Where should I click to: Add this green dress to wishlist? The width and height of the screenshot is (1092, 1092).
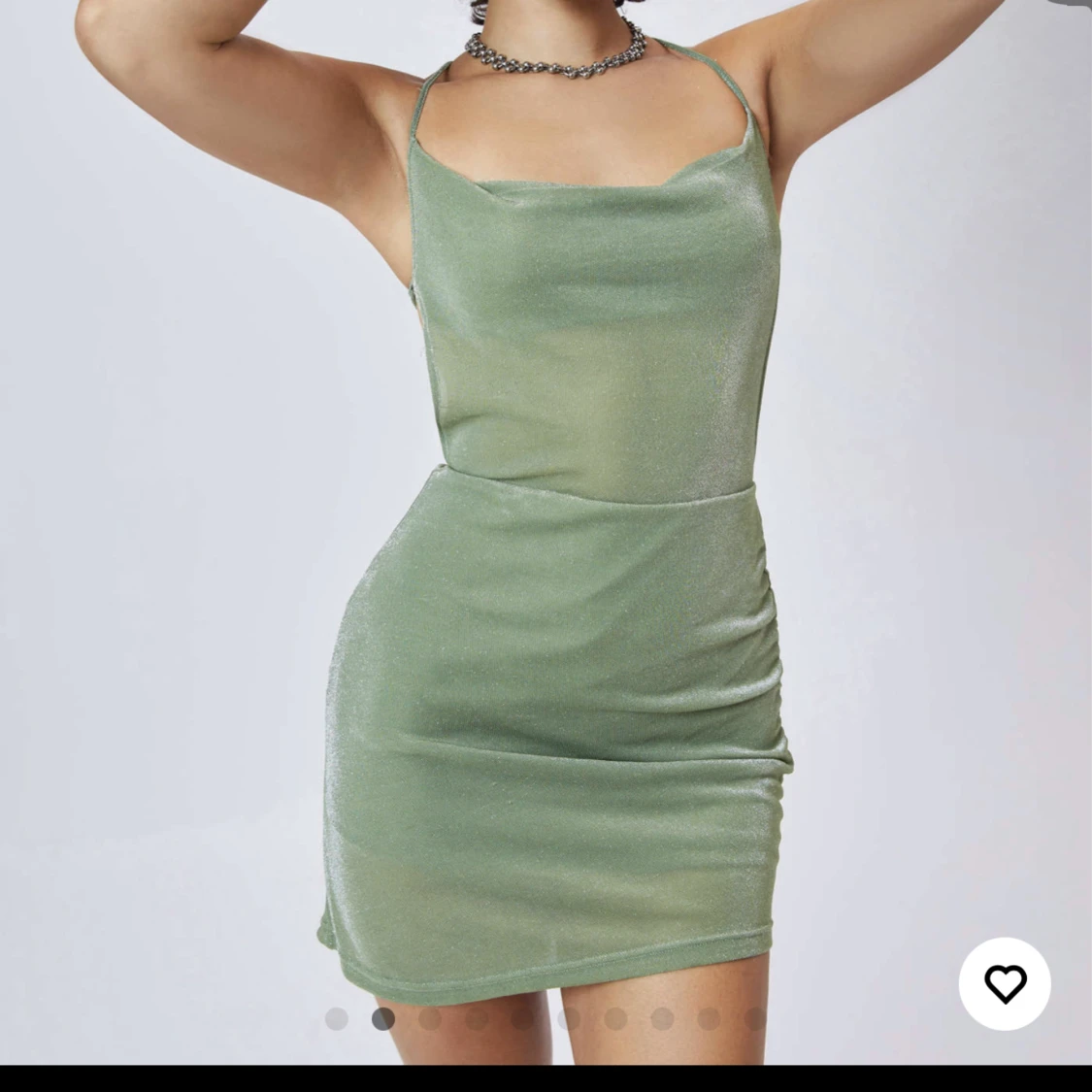click(1005, 984)
